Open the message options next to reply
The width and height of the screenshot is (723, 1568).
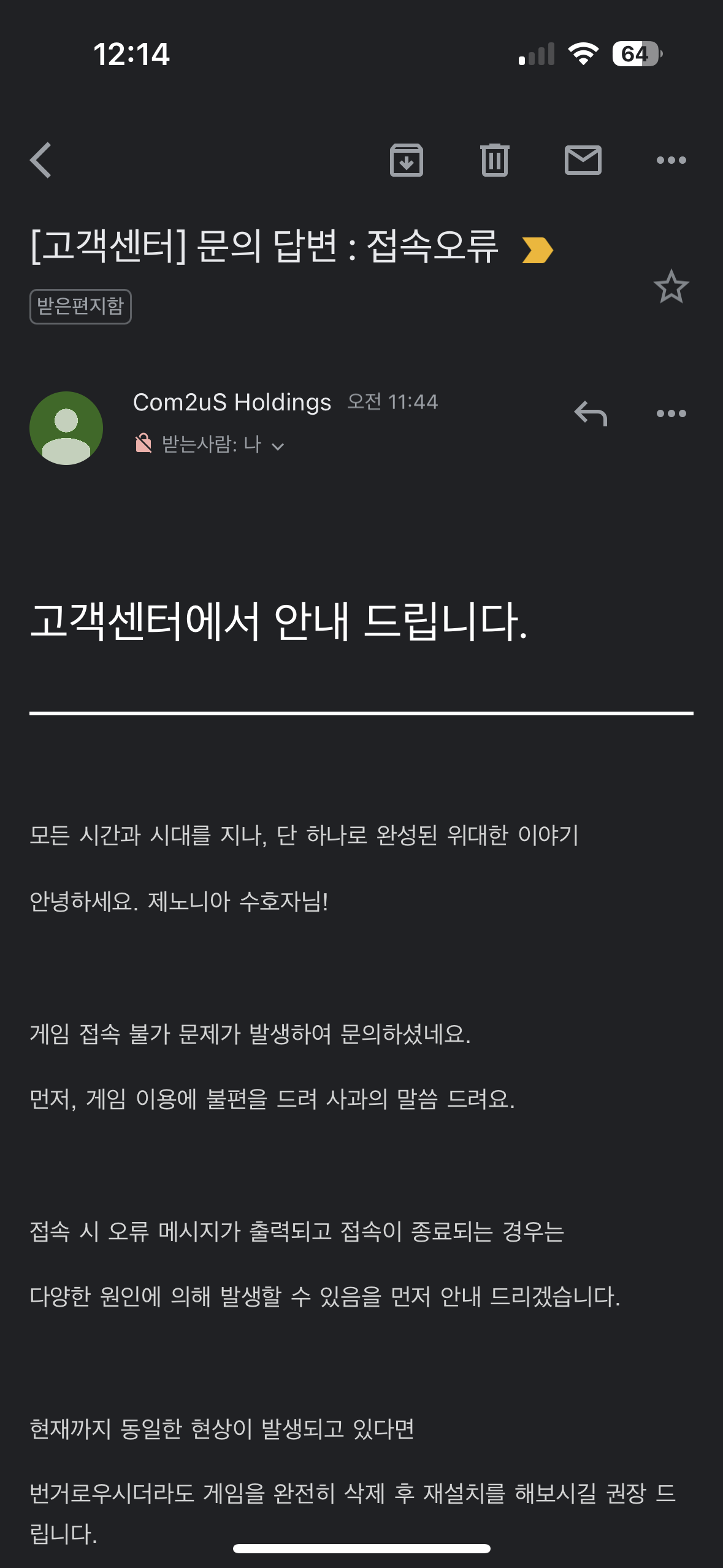[671, 413]
